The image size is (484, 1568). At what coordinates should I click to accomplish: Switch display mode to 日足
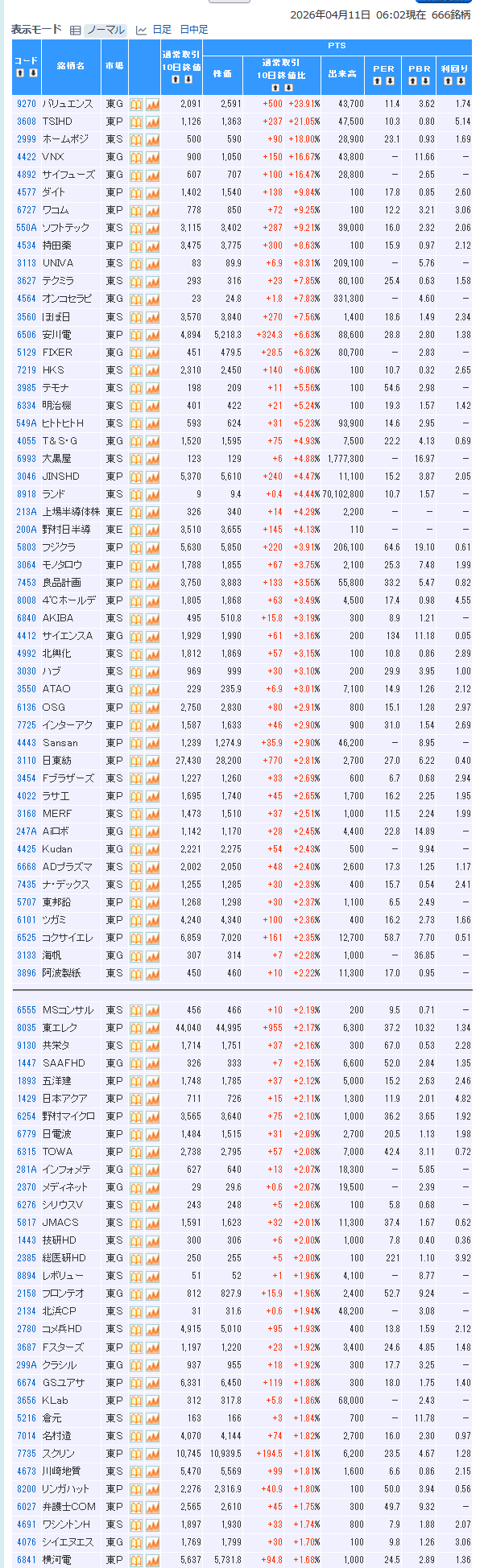pyautogui.click(x=161, y=30)
